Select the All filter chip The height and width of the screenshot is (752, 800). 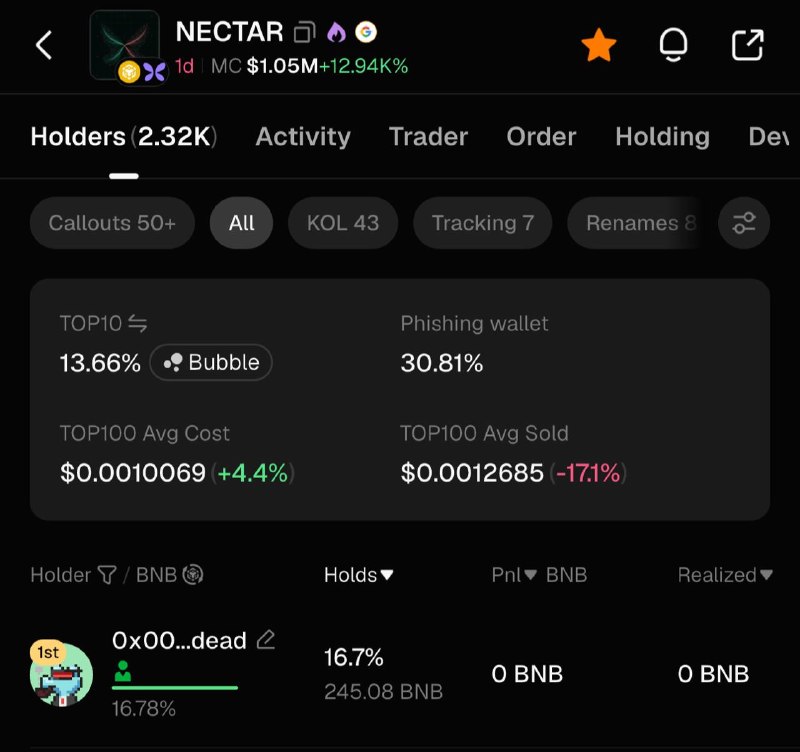[x=241, y=223]
